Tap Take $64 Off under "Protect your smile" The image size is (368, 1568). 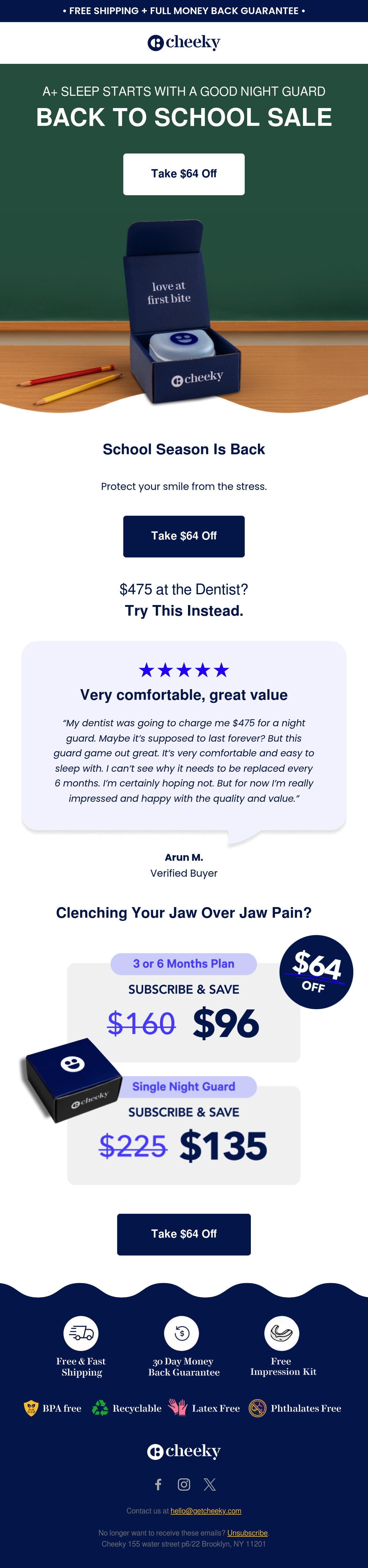(184, 536)
